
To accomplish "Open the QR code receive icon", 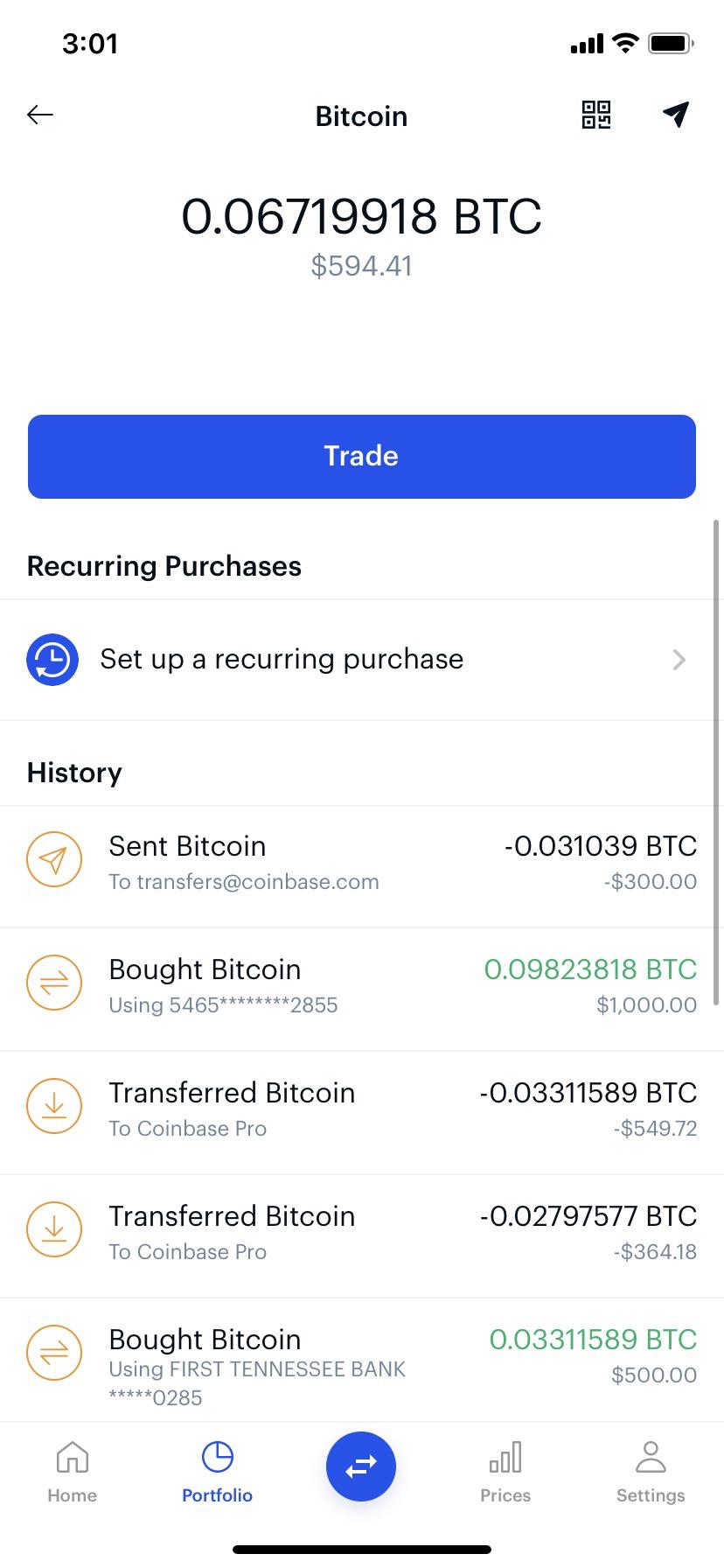I will (596, 115).
